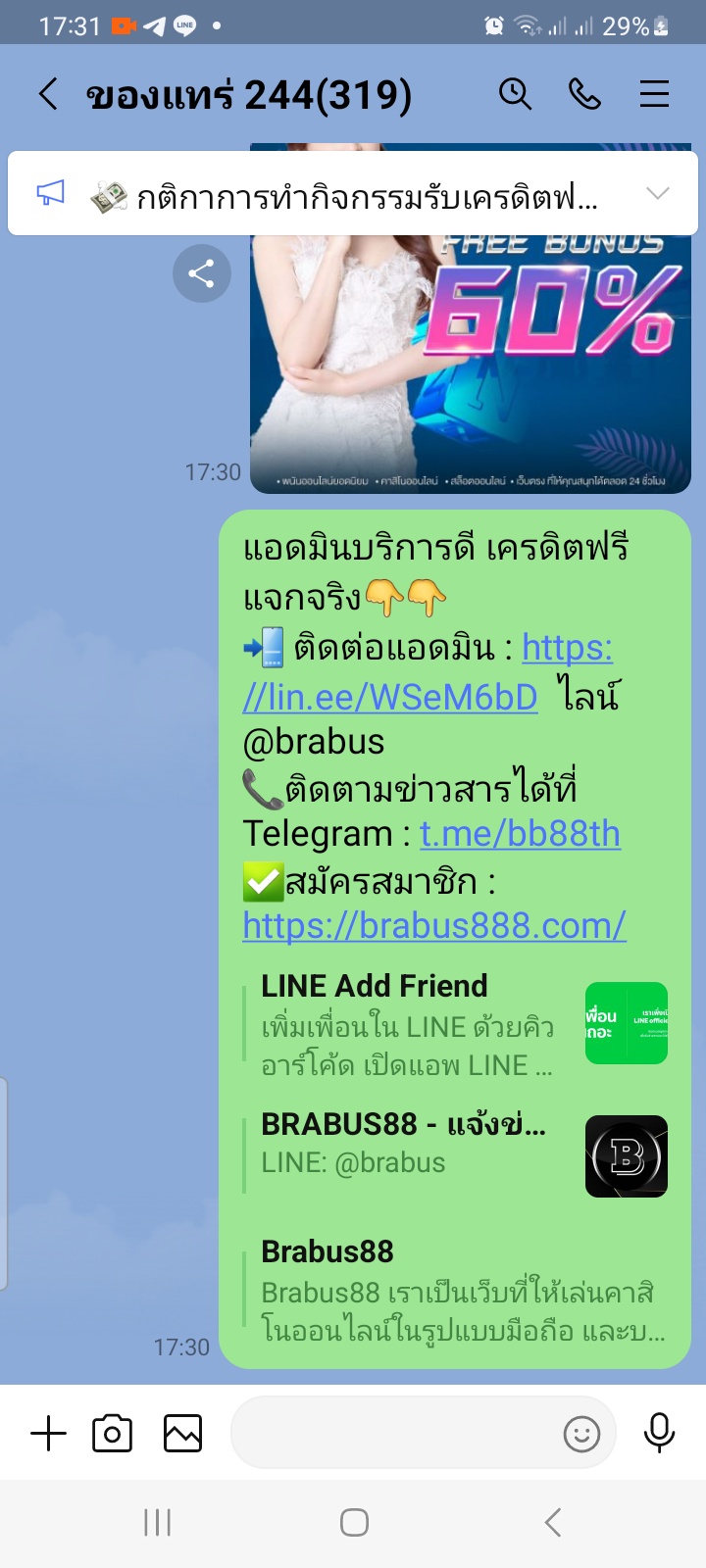Open the brabus888.com link
Image resolution: width=706 pixels, height=1568 pixels.
click(x=434, y=925)
